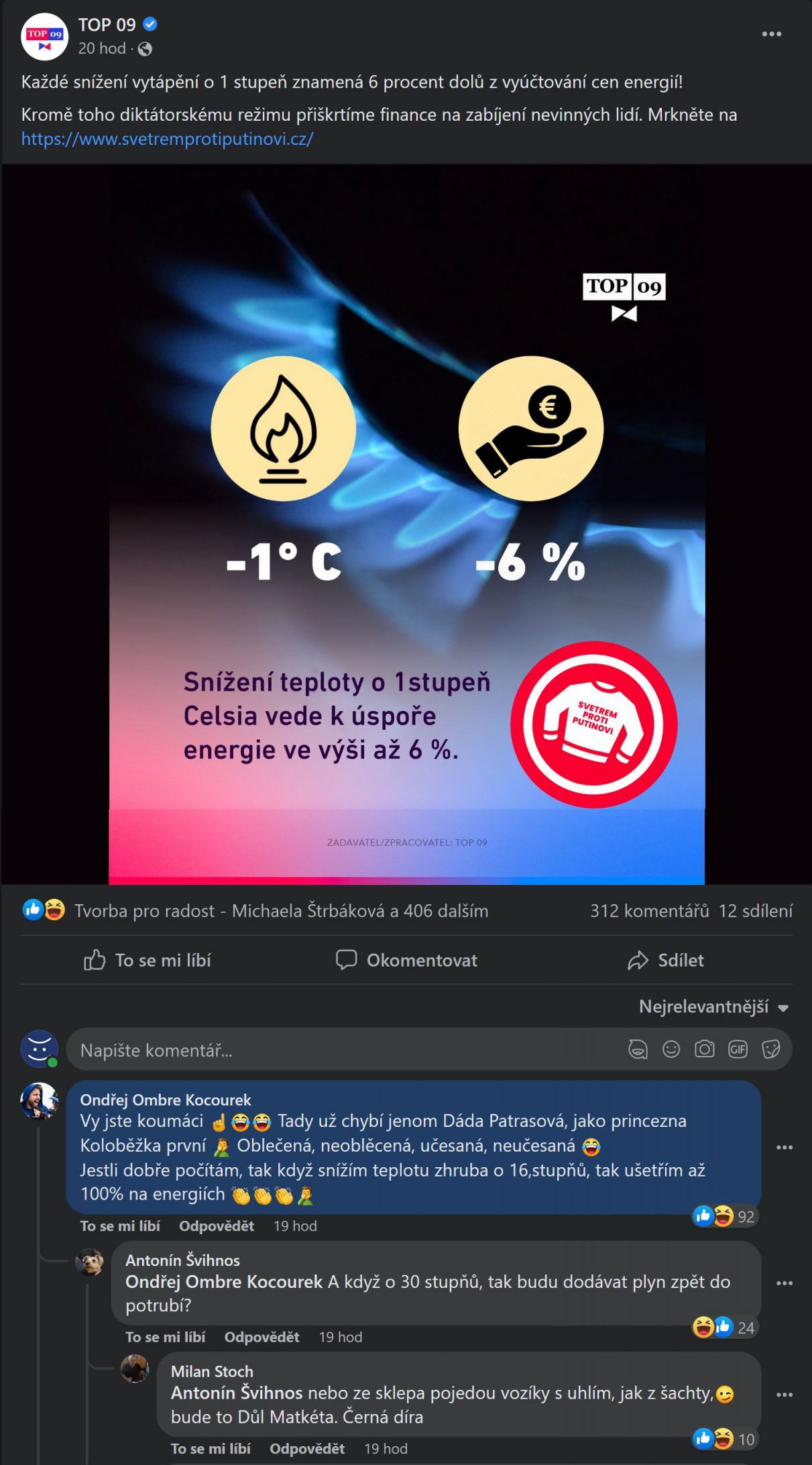Like Antonín Švihnos's comment
812x1465 pixels.
tap(165, 1338)
